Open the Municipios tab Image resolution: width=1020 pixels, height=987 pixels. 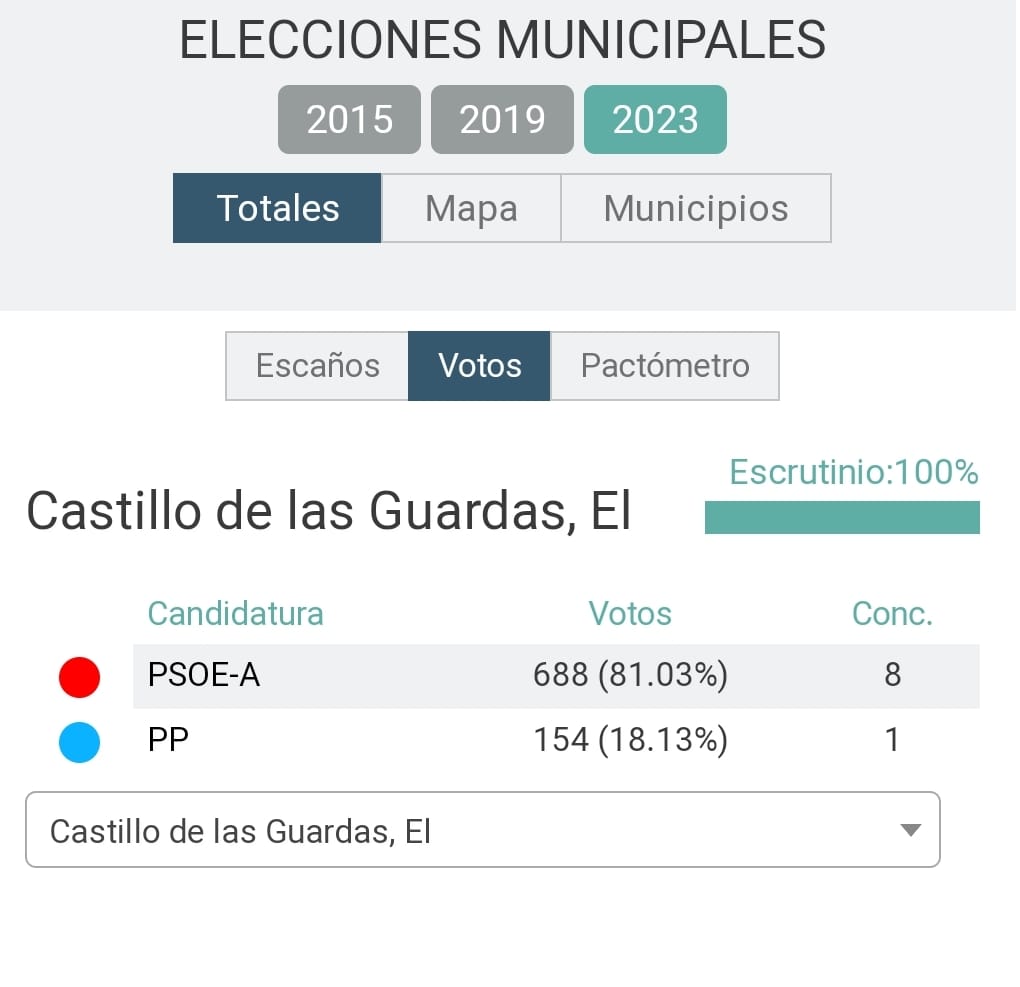tap(696, 208)
